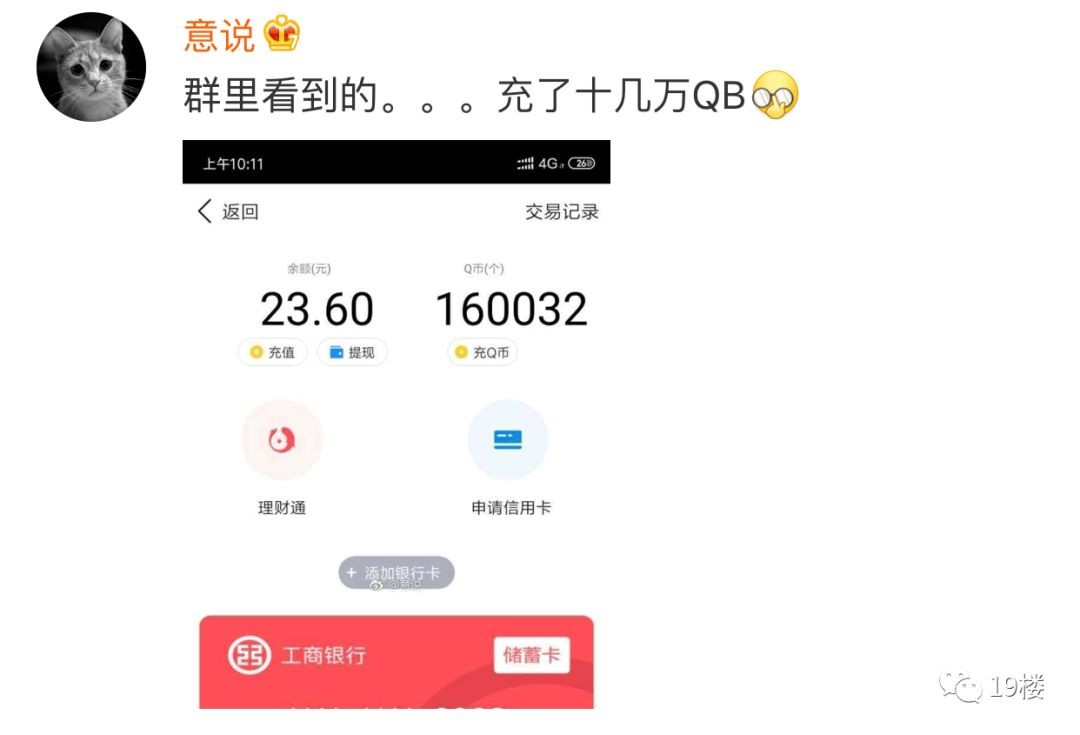Open the username 意说

click(219, 36)
